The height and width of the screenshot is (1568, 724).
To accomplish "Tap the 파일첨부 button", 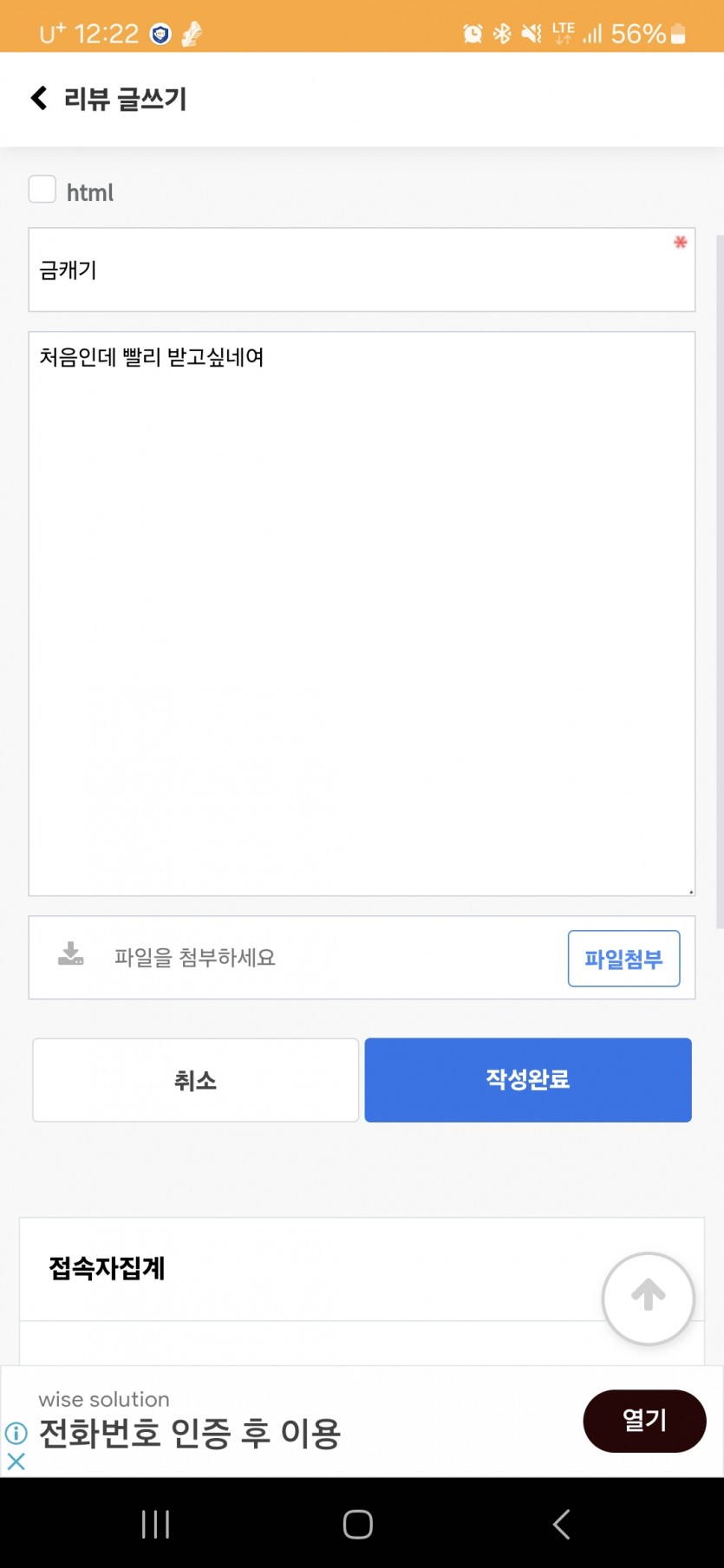I will point(623,959).
